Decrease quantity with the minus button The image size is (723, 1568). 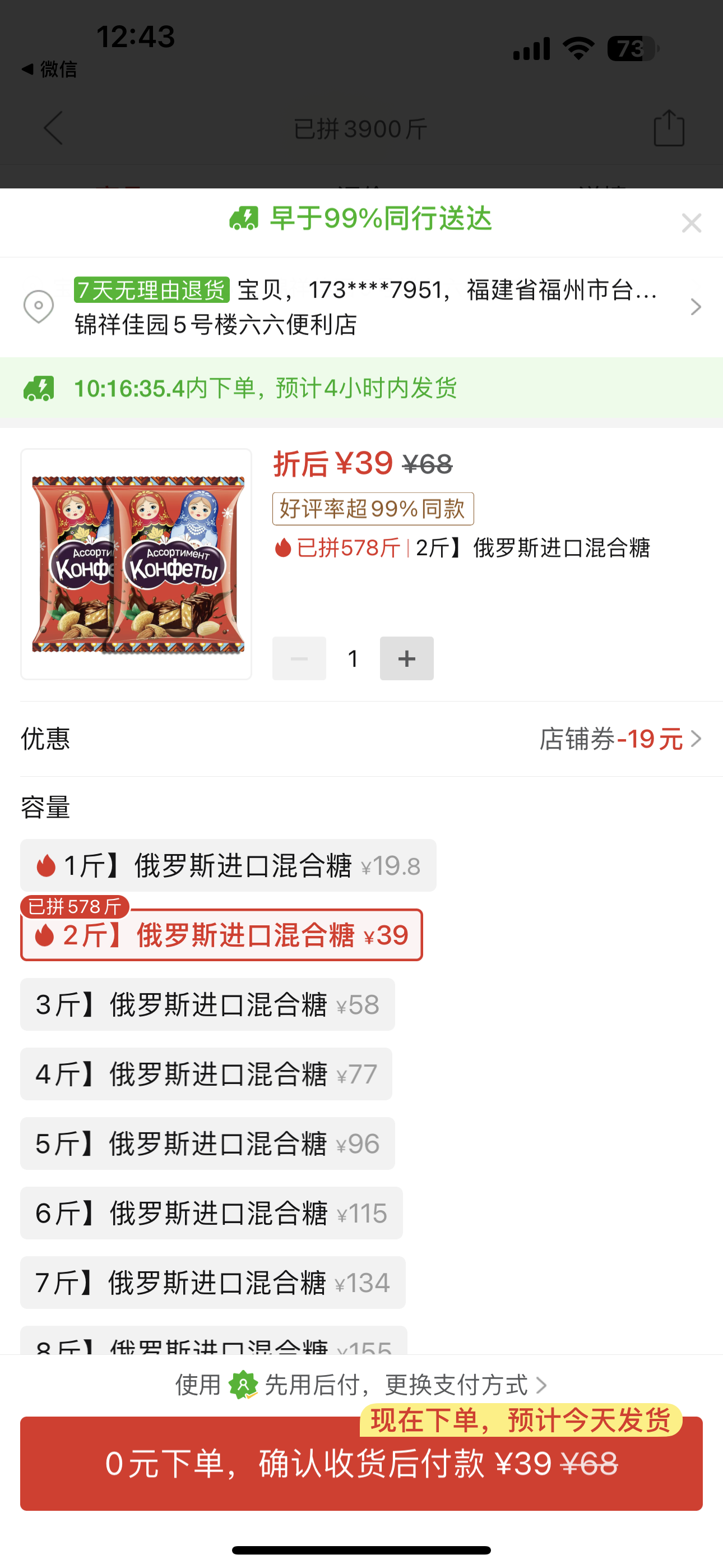coord(299,658)
